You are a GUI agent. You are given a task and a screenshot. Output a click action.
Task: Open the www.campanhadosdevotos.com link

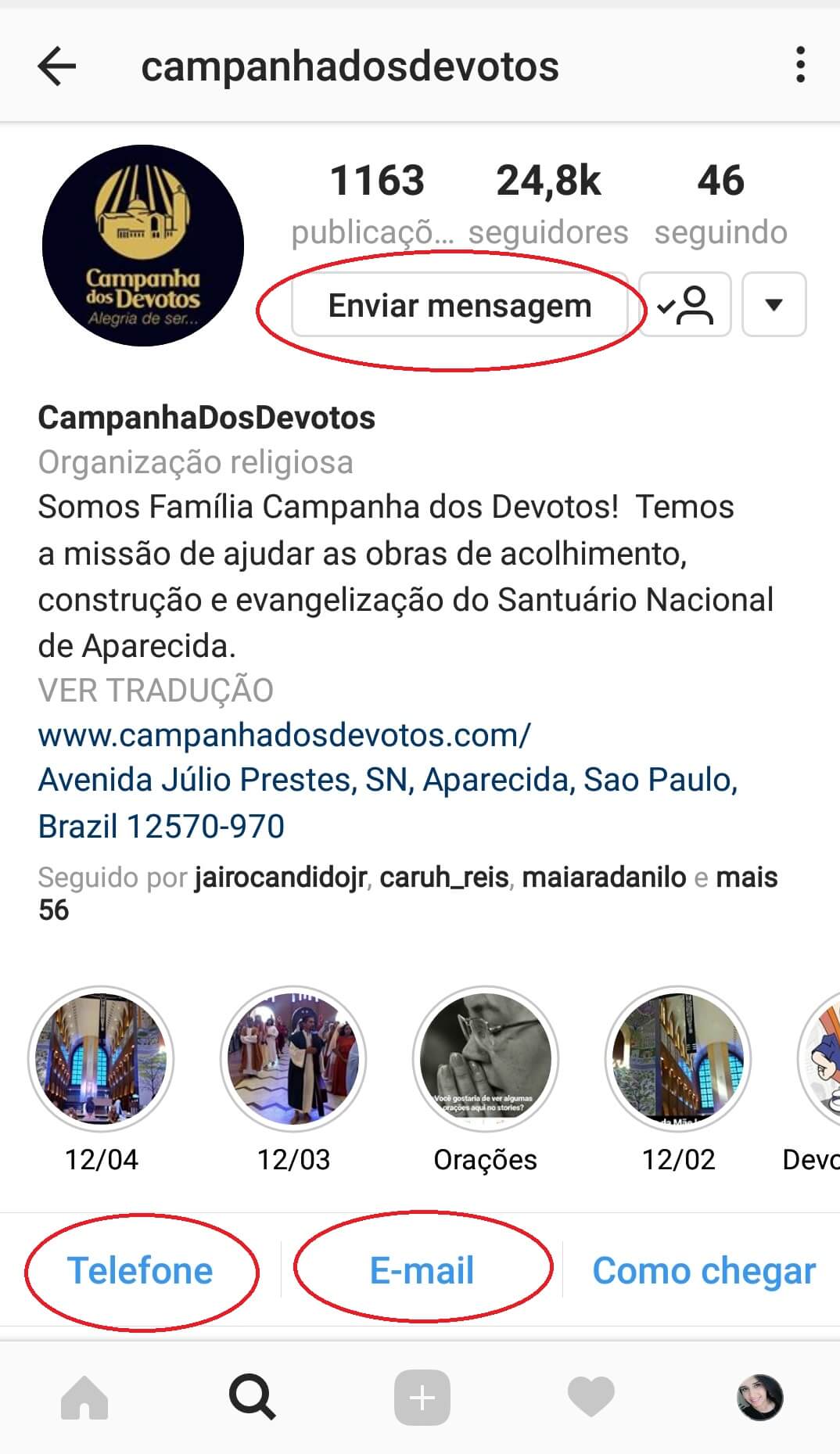coord(284,734)
